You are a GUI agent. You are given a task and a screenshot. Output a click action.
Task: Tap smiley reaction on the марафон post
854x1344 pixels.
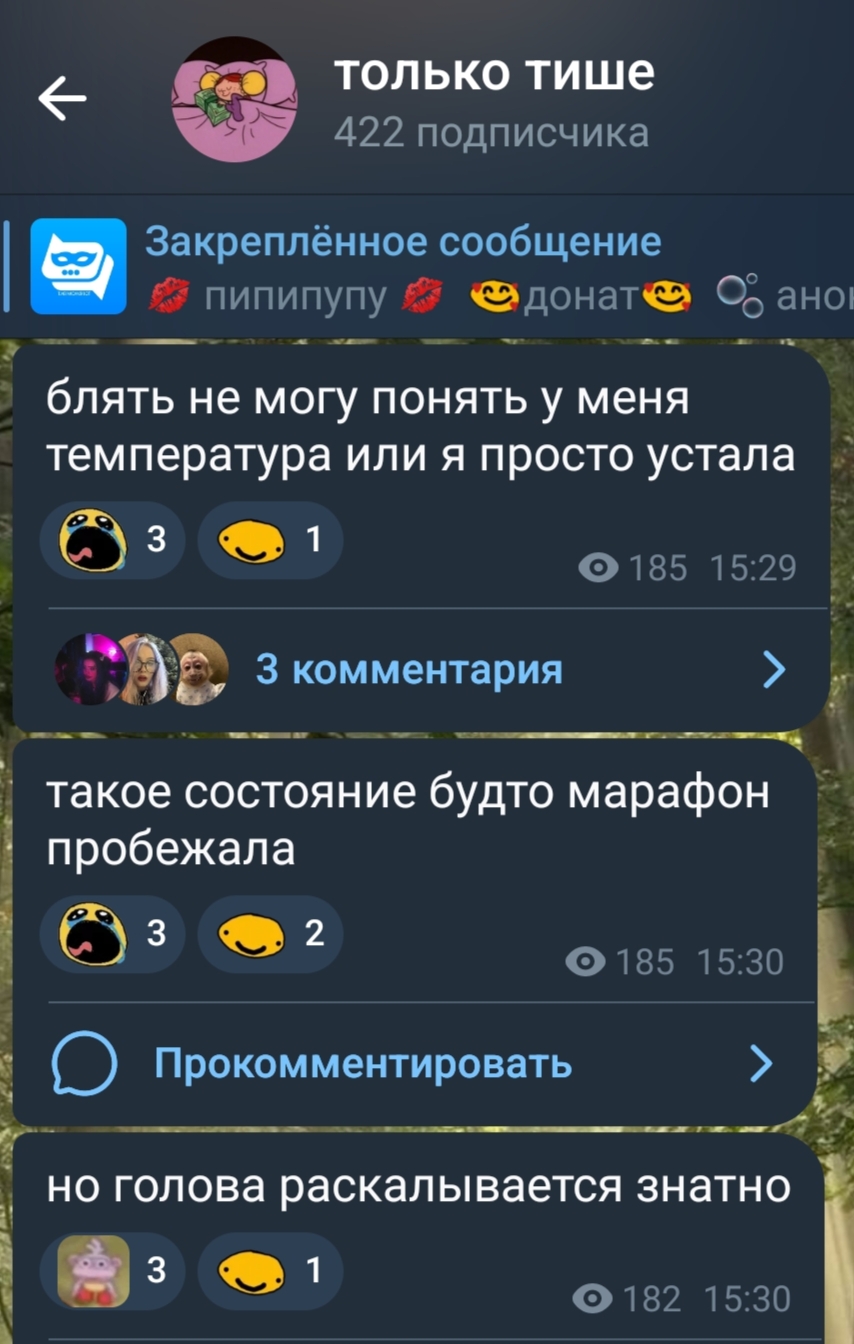point(270,934)
